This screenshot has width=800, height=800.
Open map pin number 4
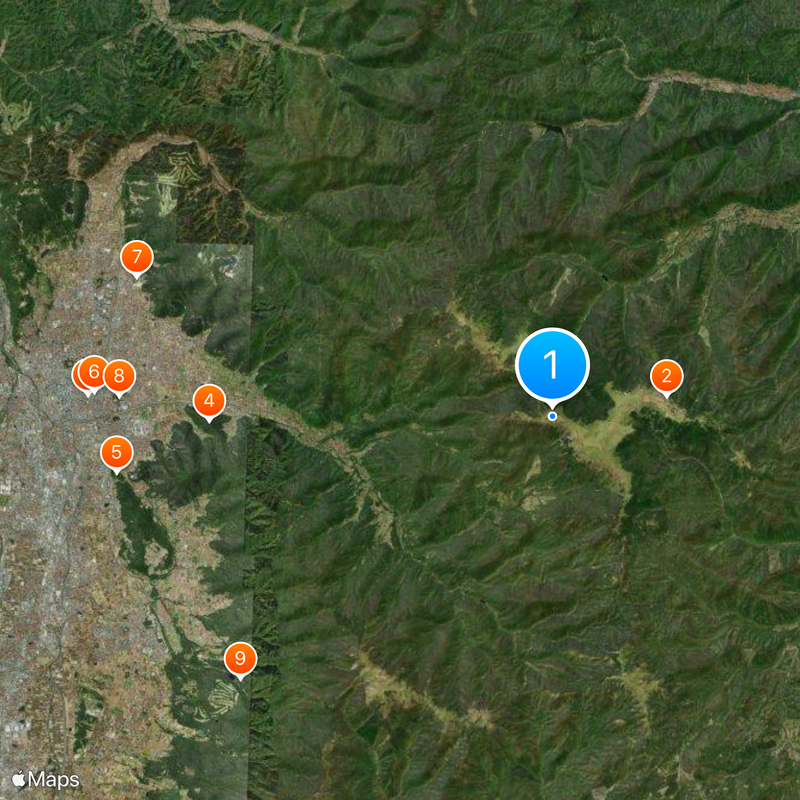coord(209,402)
